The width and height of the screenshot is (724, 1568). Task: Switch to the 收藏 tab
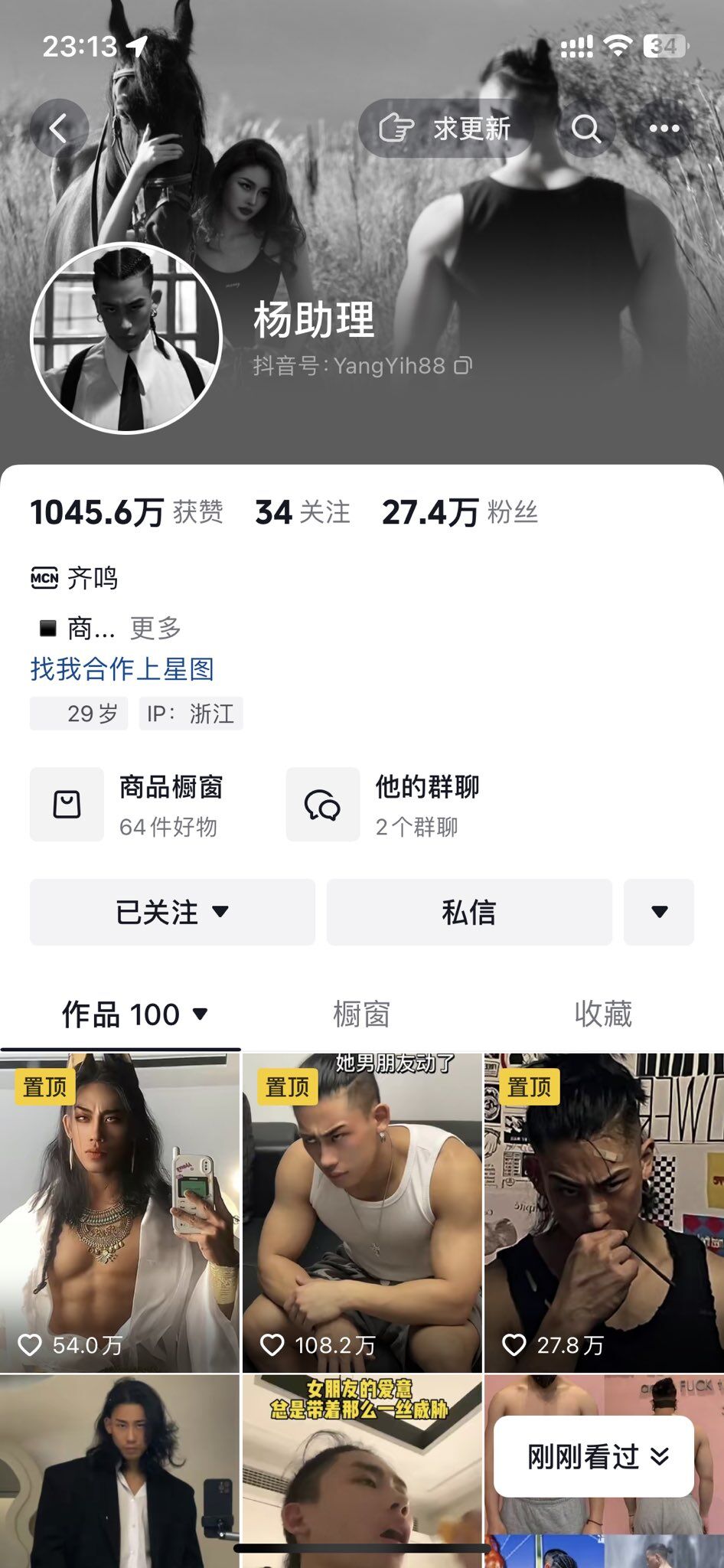(x=603, y=1014)
